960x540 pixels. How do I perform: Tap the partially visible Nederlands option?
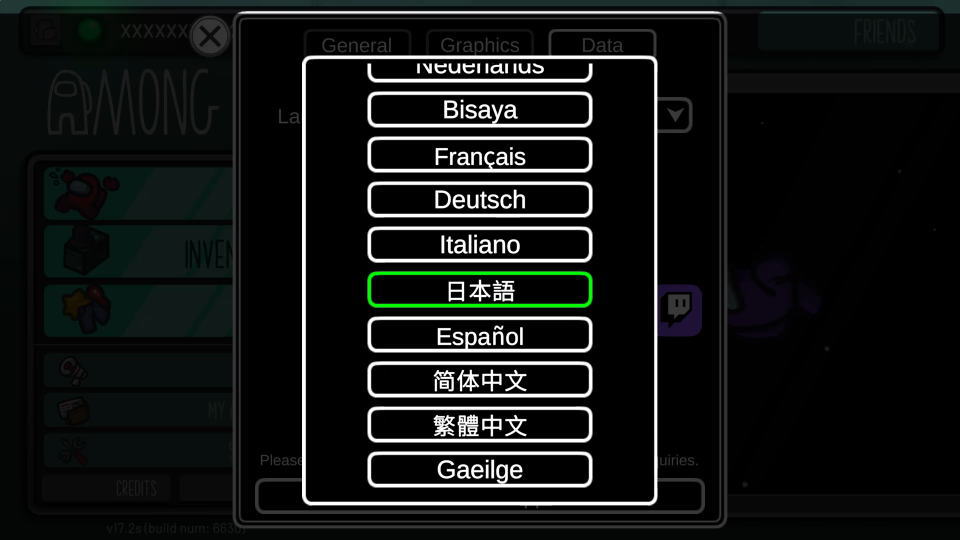(x=480, y=71)
